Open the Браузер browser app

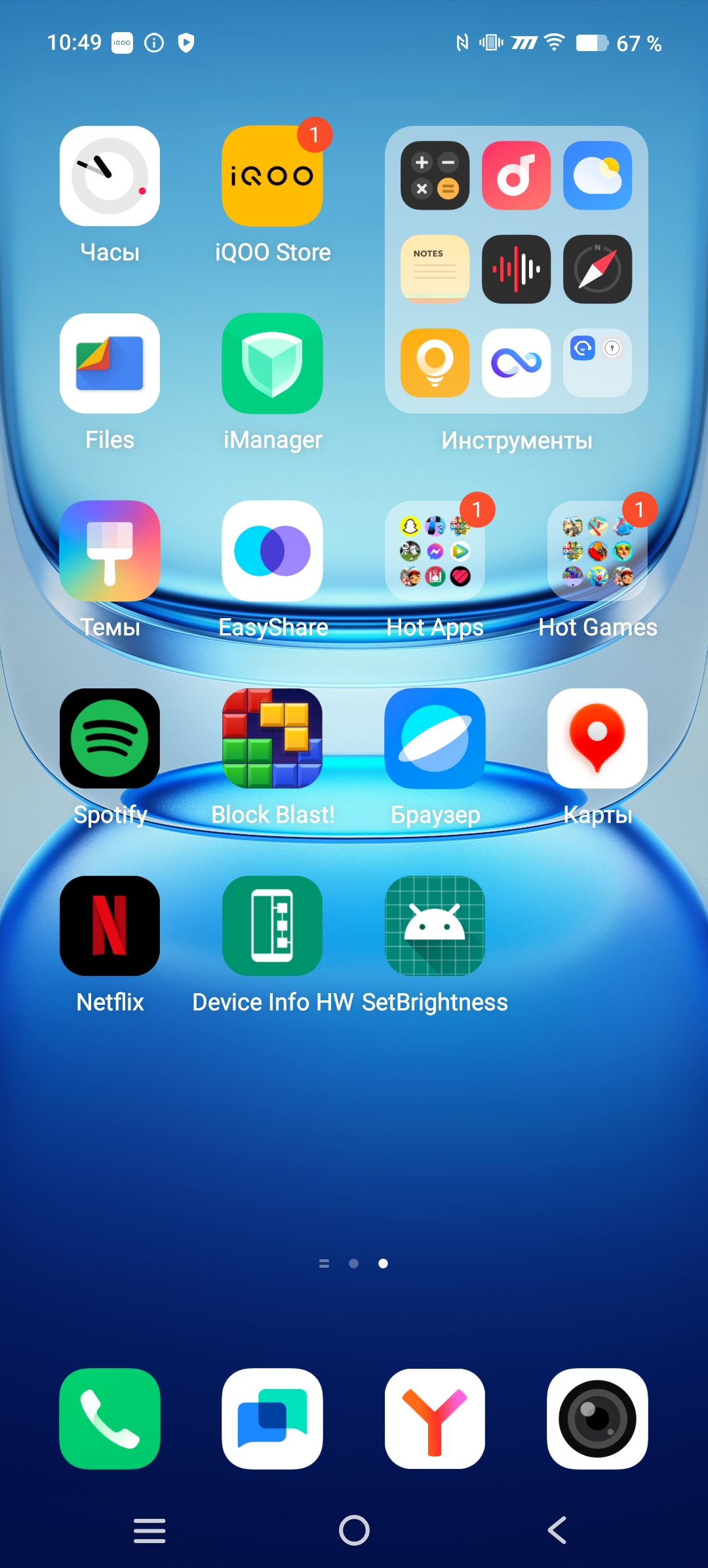[435, 739]
